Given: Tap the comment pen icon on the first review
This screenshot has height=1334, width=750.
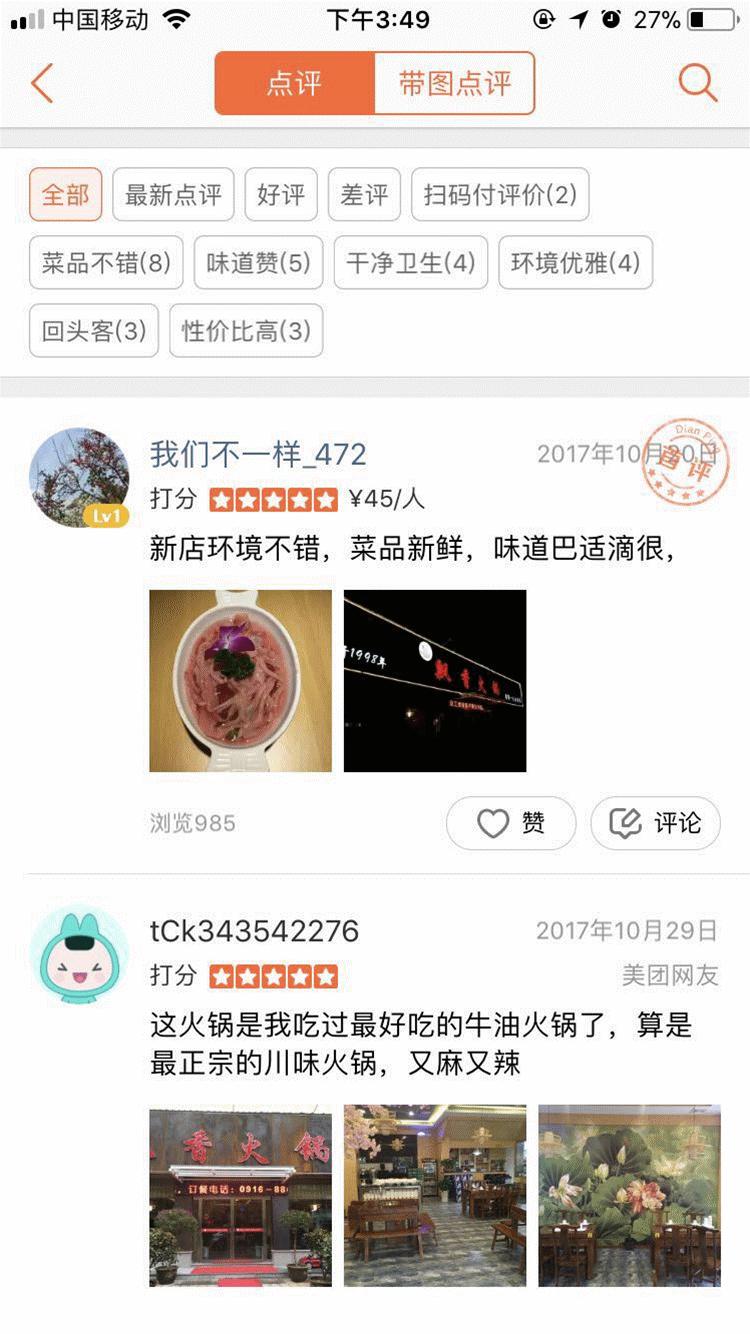Looking at the screenshot, I should (626, 823).
